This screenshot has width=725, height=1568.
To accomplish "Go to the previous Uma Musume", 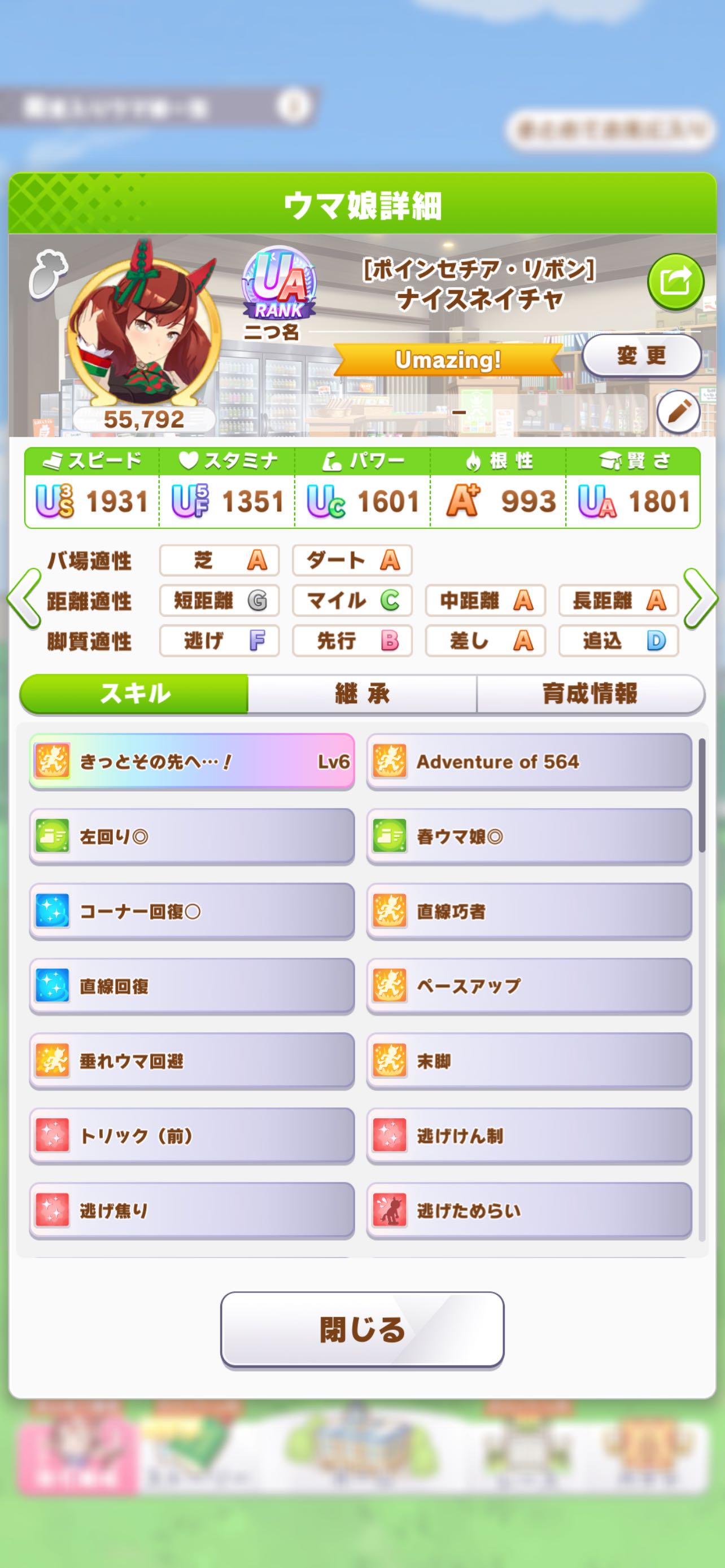I will [x=24, y=599].
